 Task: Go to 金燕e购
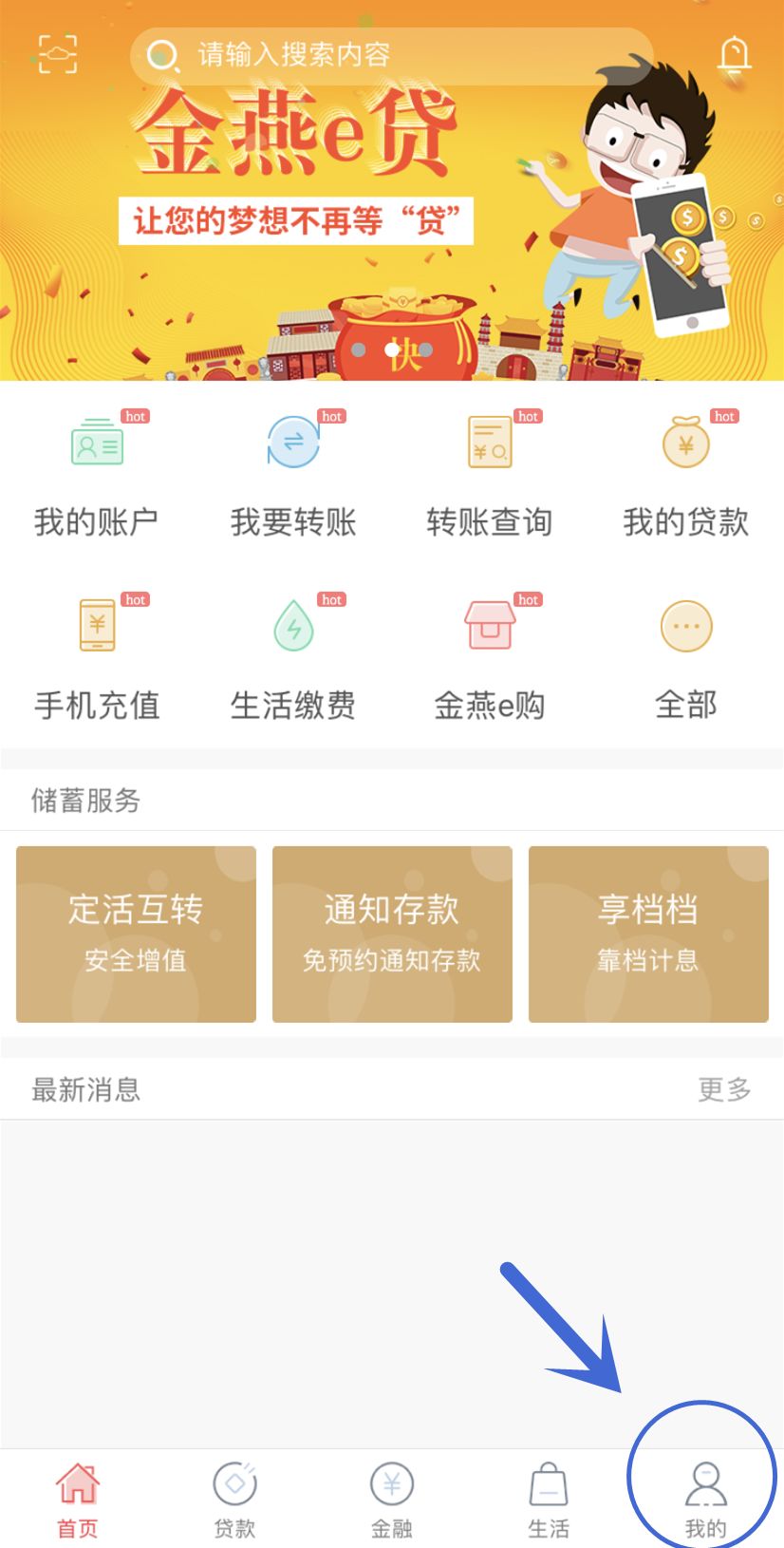(x=490, y=658)
